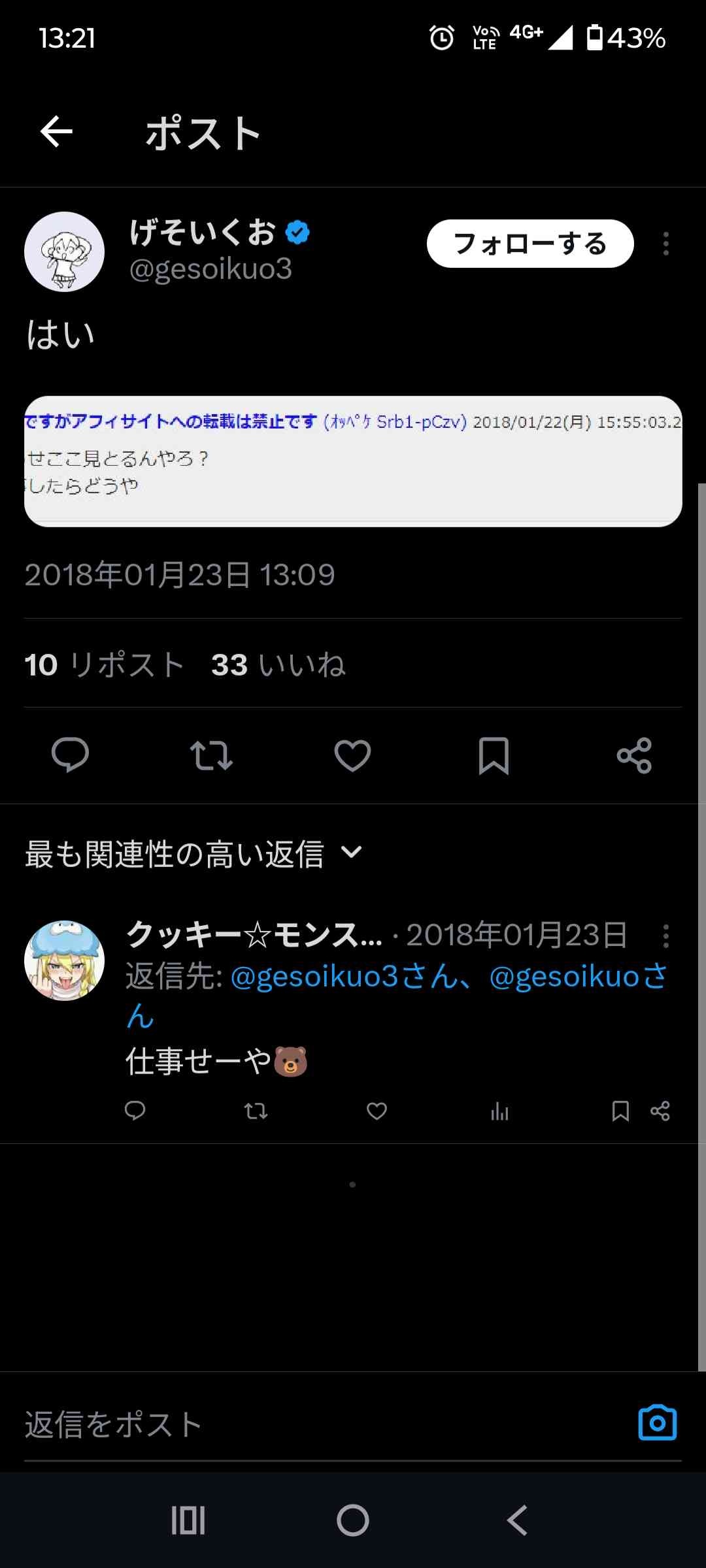This screenshot has width=706, height=1568.
Task: View the 33 いいね list
Action: point(278,665)
